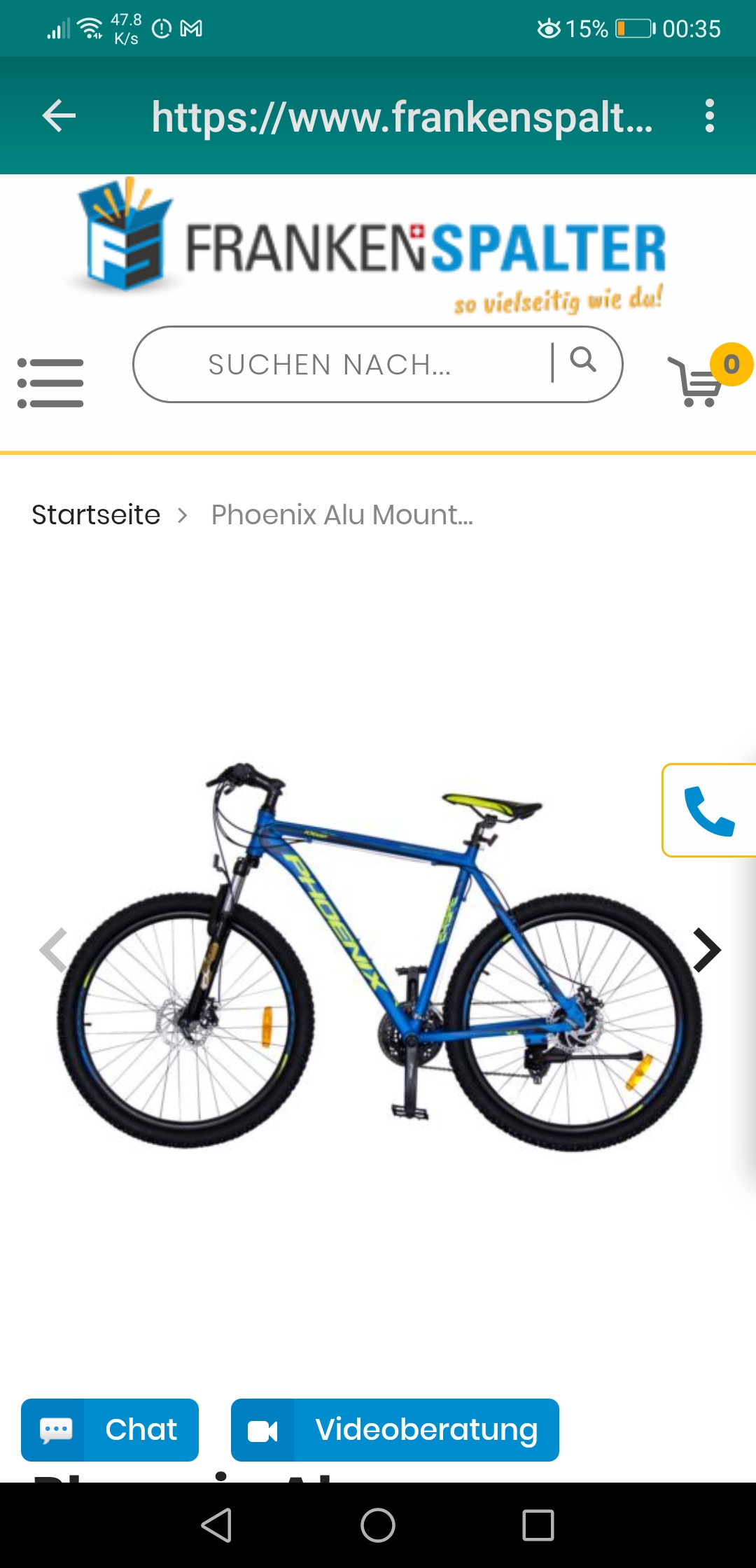Open the site hamburger menu
Screen dimensions: 756x1568
50,383
